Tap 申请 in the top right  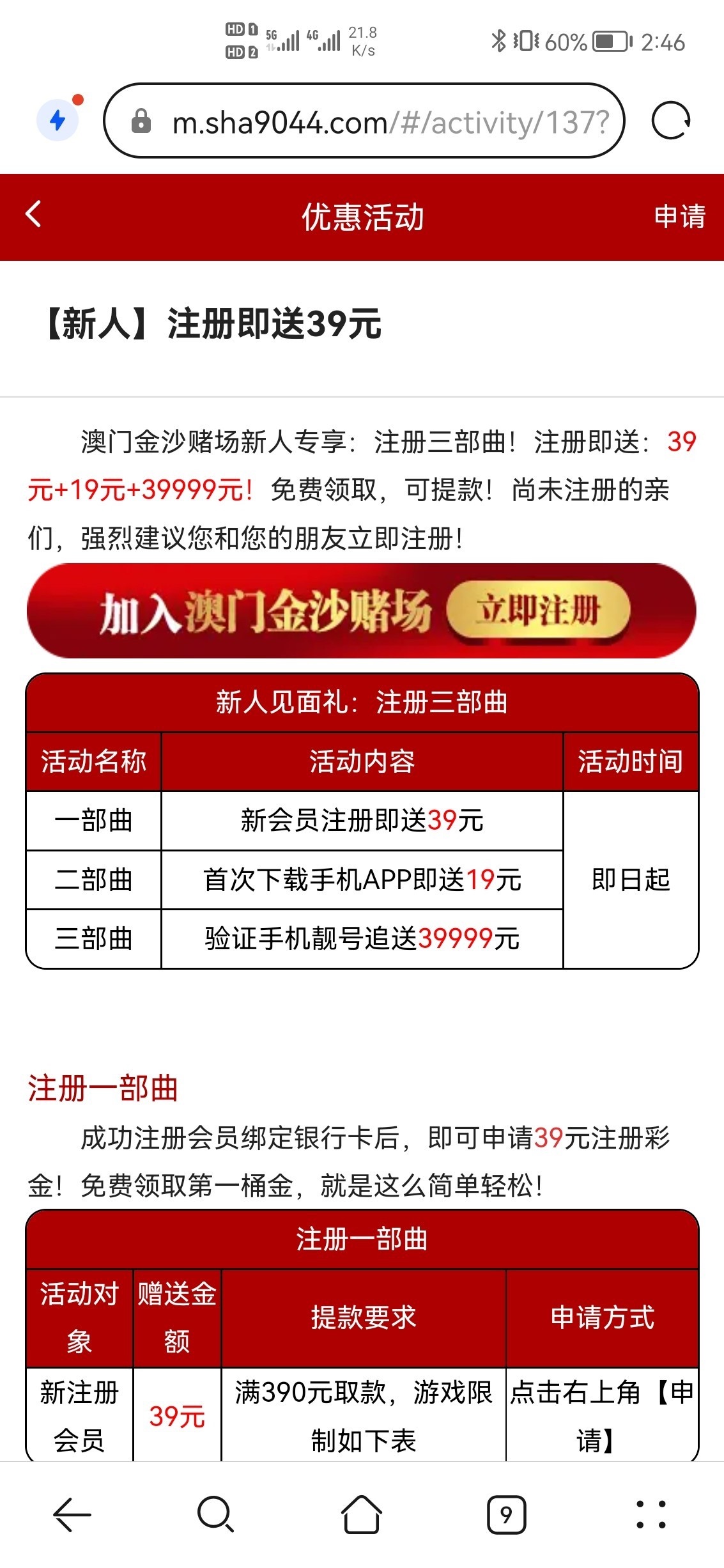coord(679,217)
